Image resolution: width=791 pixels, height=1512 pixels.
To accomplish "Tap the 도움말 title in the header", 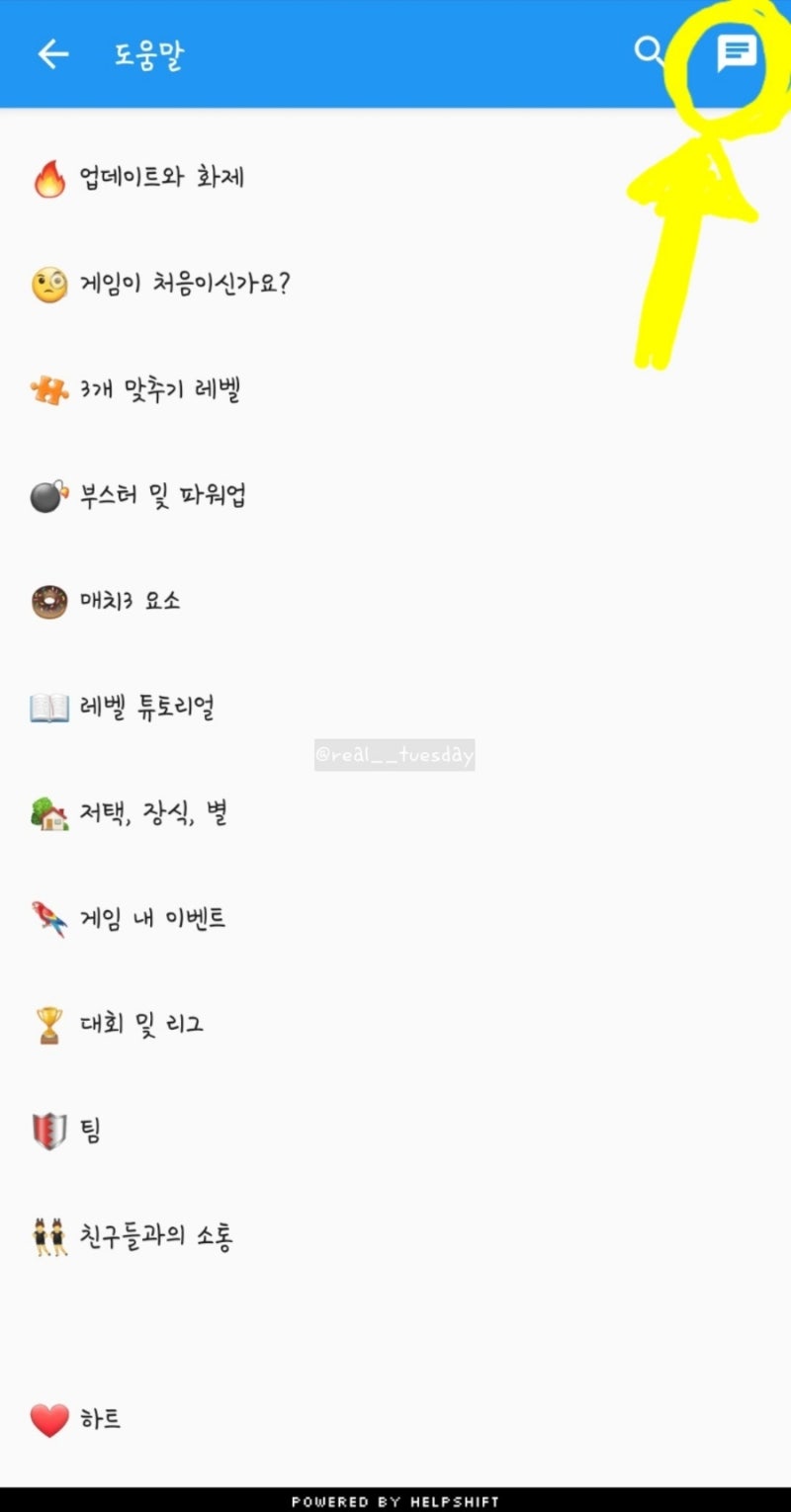I will click(x=149, y=55).
